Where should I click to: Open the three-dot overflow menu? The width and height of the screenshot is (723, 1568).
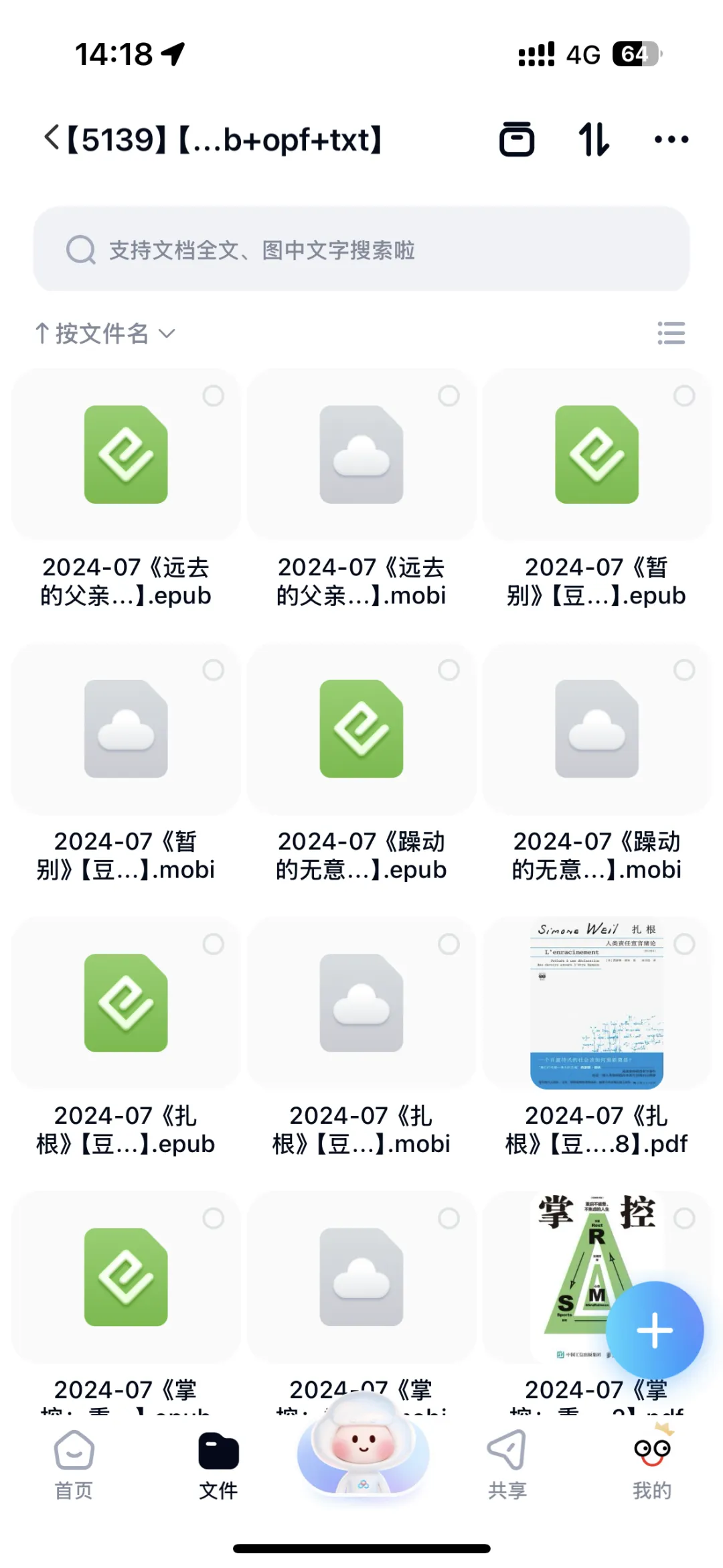pyautogui.click(x=671, y=139)
